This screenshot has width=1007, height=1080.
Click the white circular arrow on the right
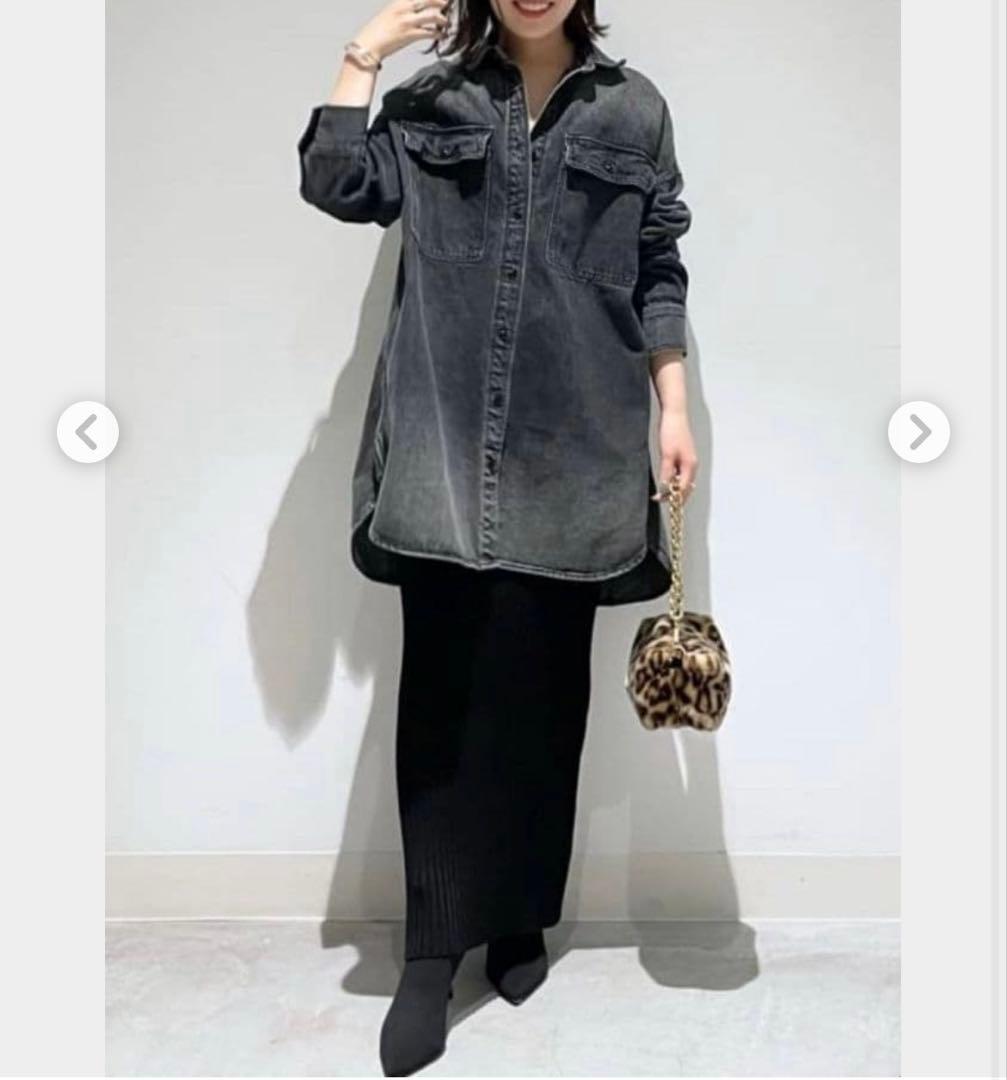point(918,432)
